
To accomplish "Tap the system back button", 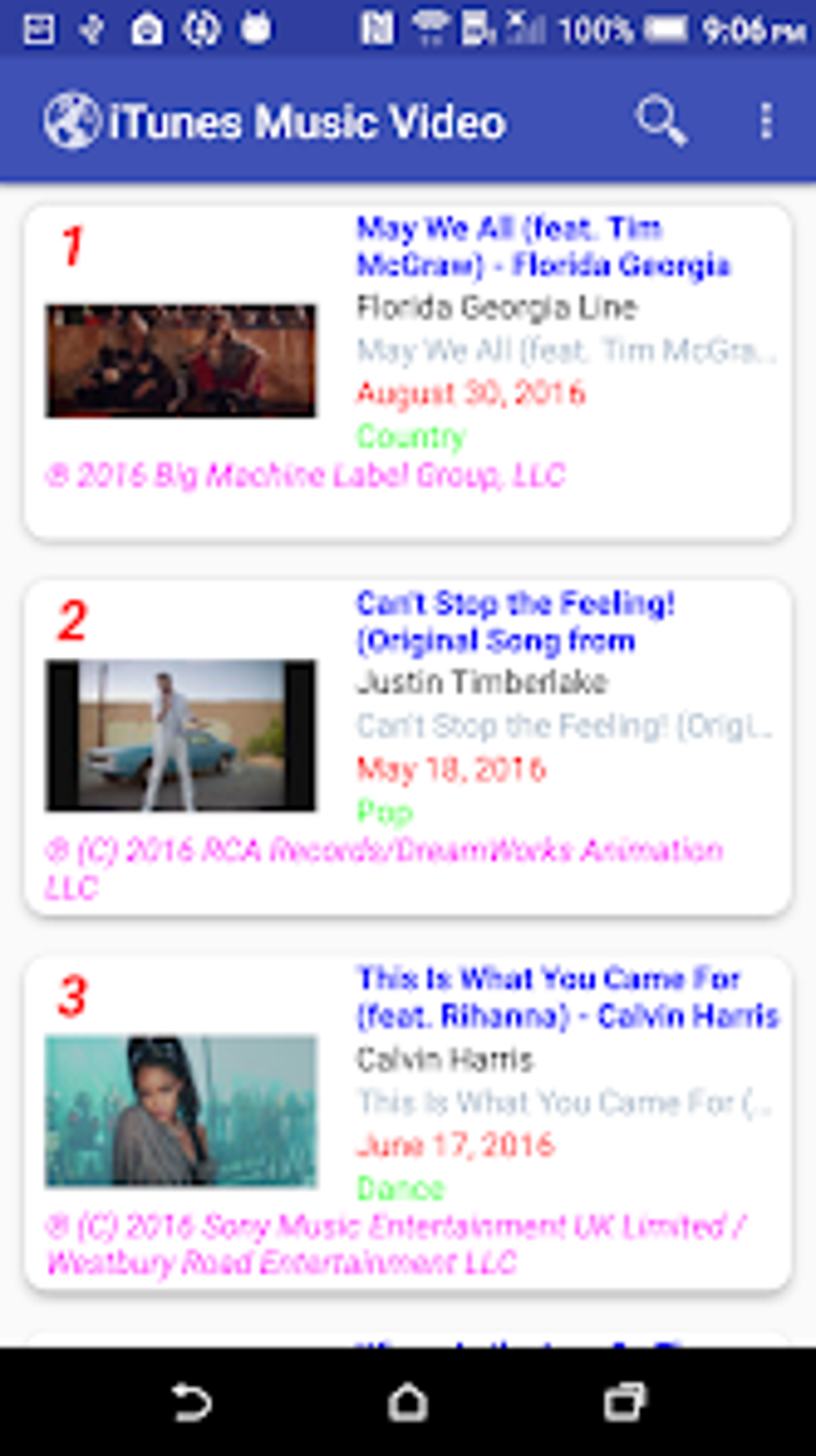I will point(192,1402).
